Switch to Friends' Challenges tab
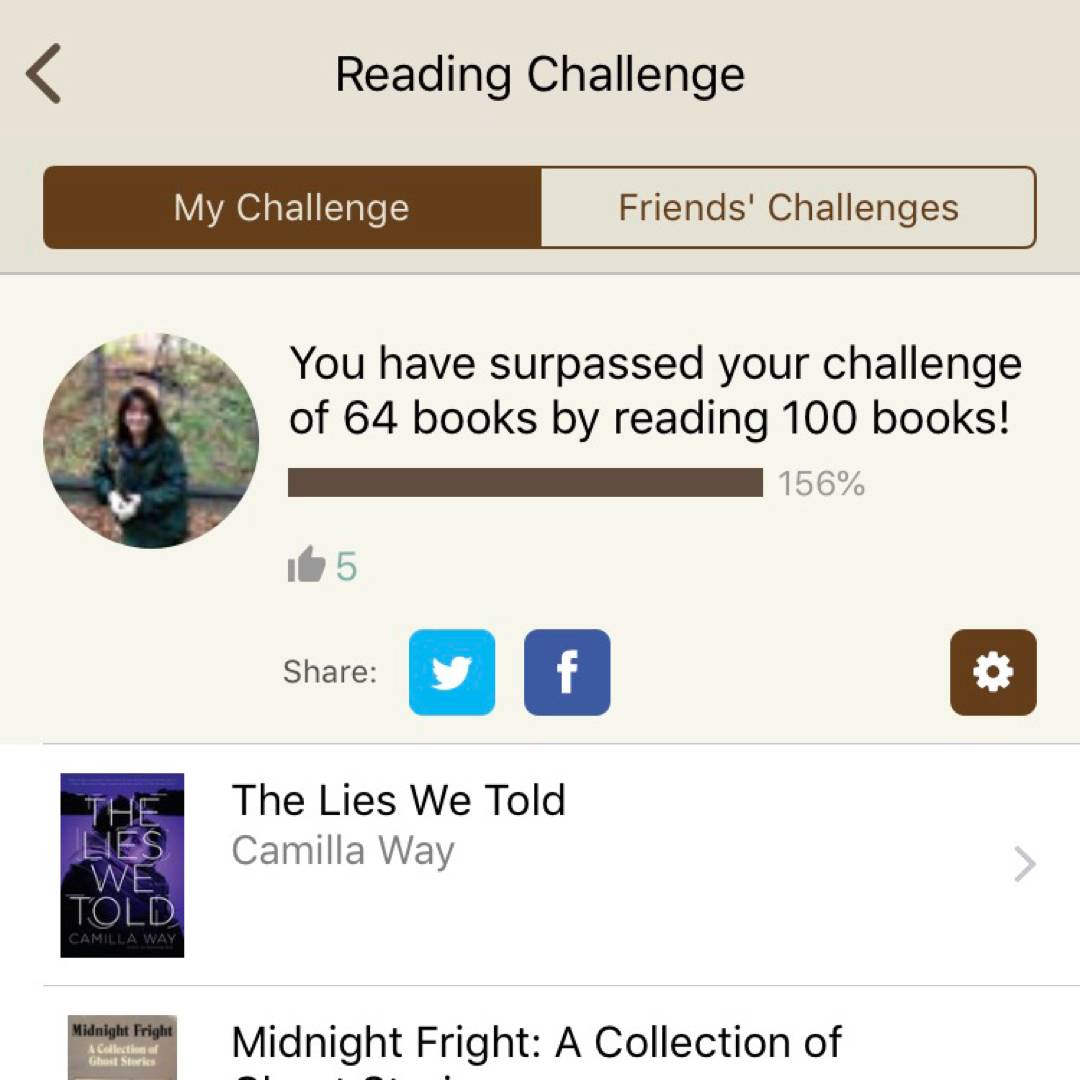The width and height of the screenshot is (1080, 1080). 788,208
